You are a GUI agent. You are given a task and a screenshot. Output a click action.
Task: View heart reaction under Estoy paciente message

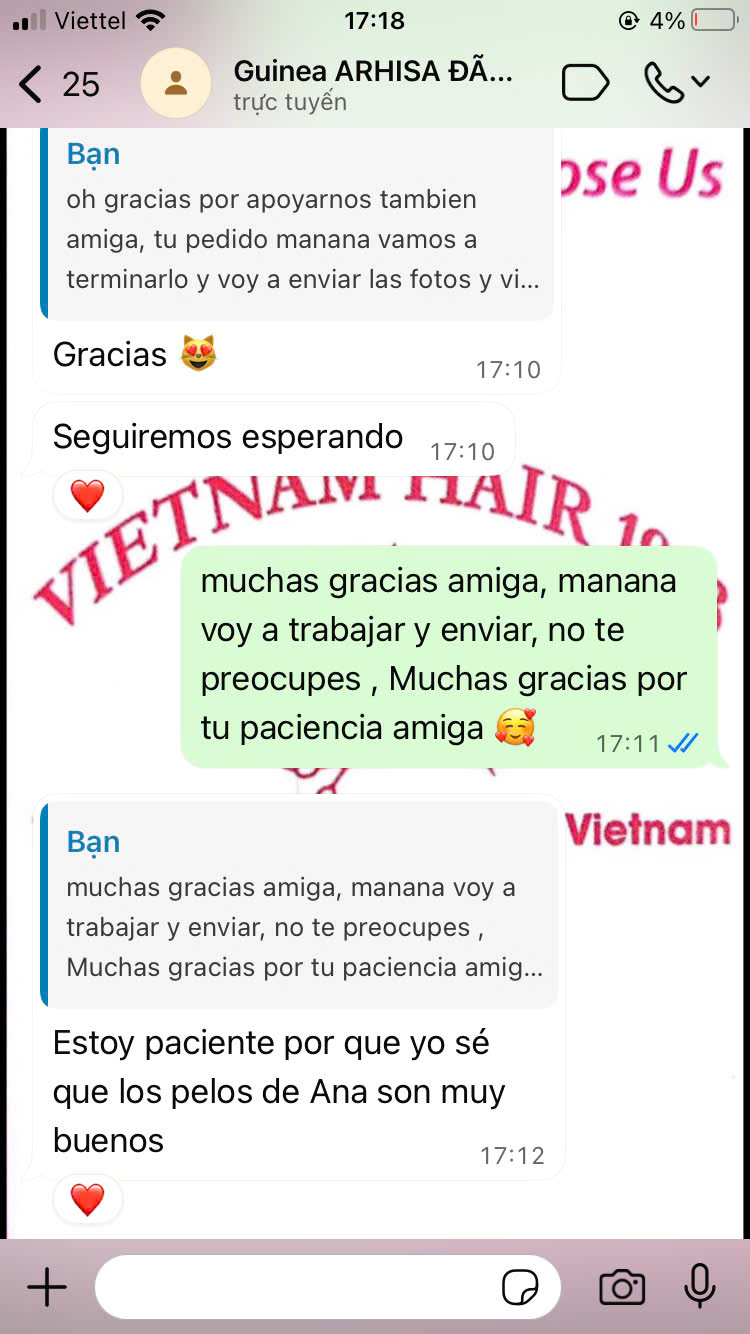click(88, 1199)
